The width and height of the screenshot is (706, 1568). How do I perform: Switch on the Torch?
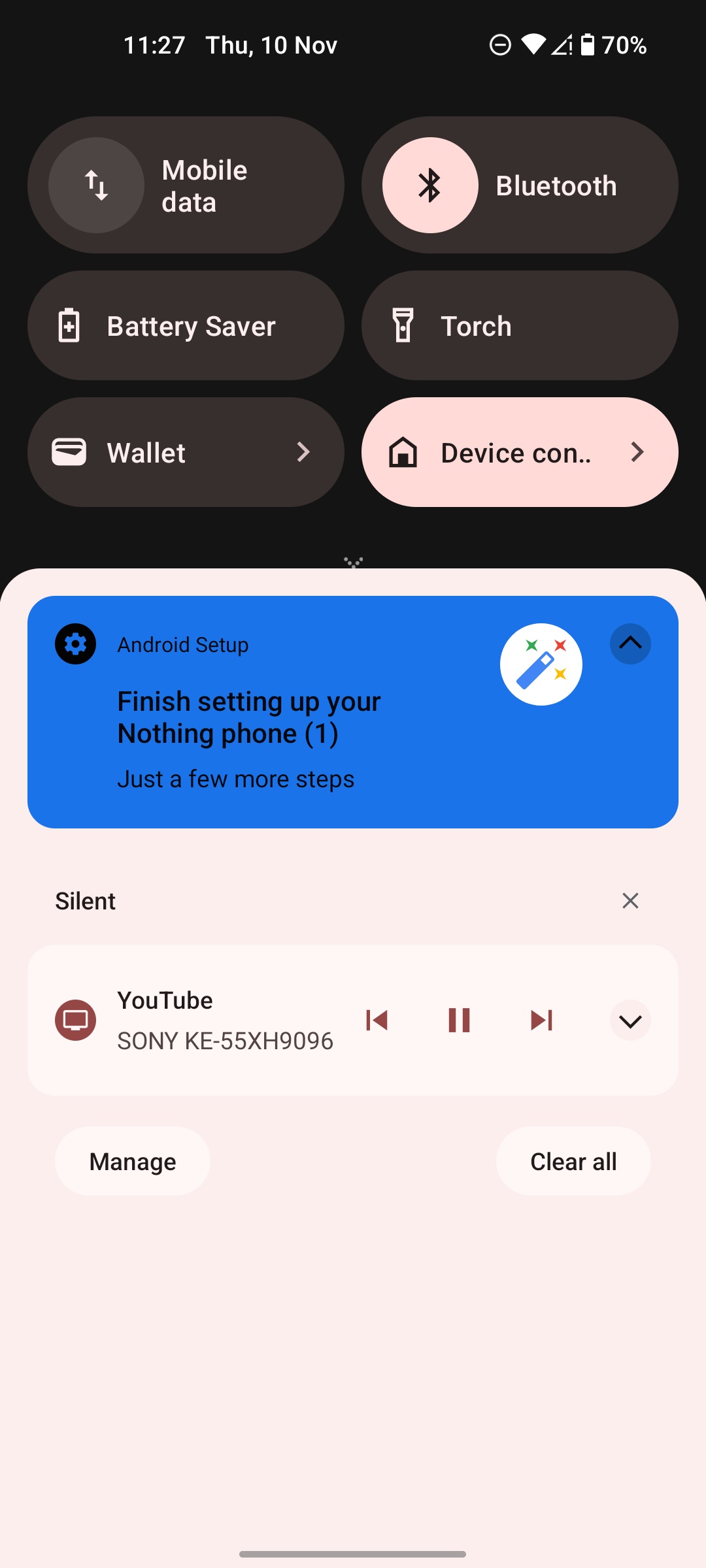pos(520,325)
